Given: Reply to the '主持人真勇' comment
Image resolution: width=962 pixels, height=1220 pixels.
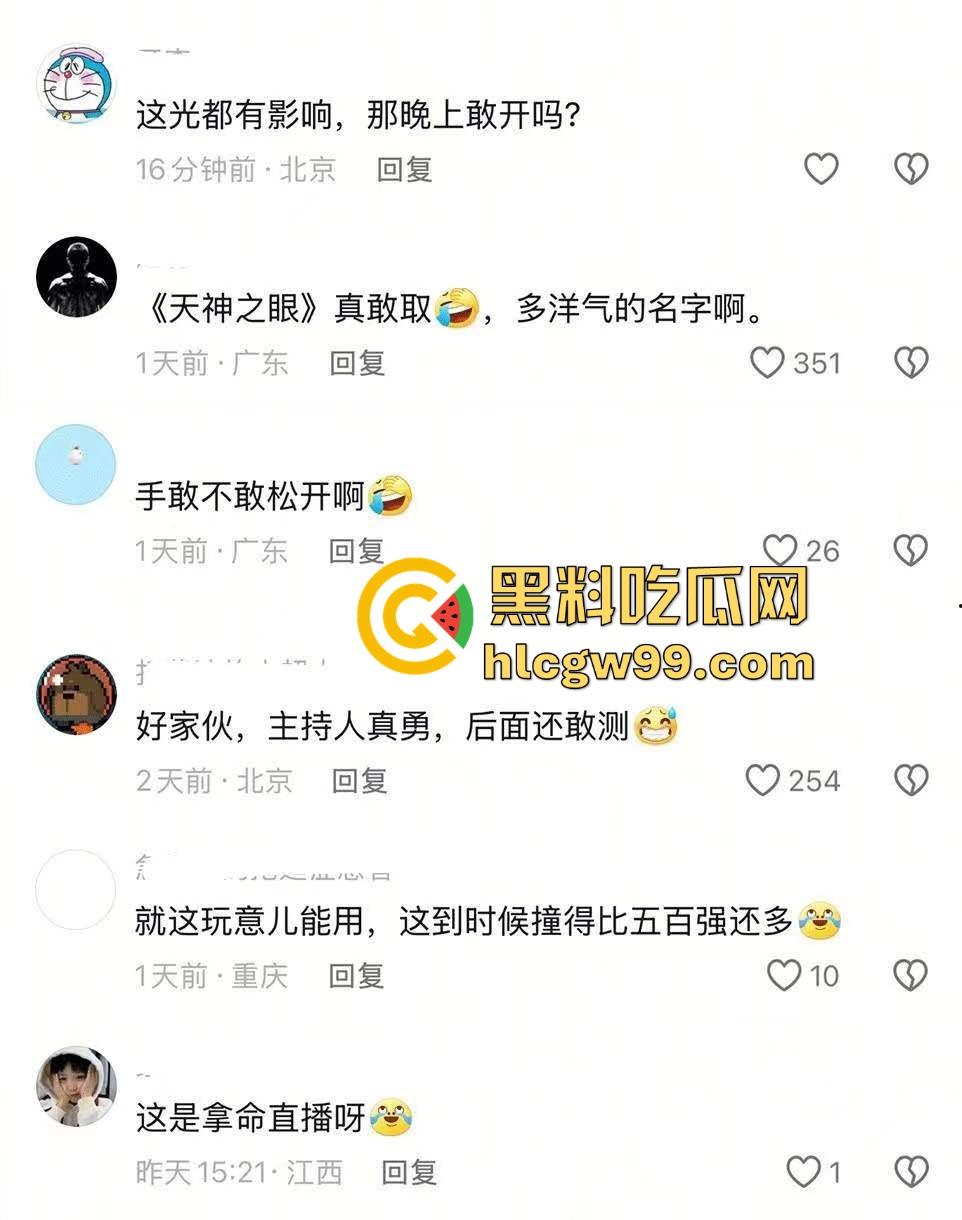Looking at the screenshot, I should click(x=359, y=780).
